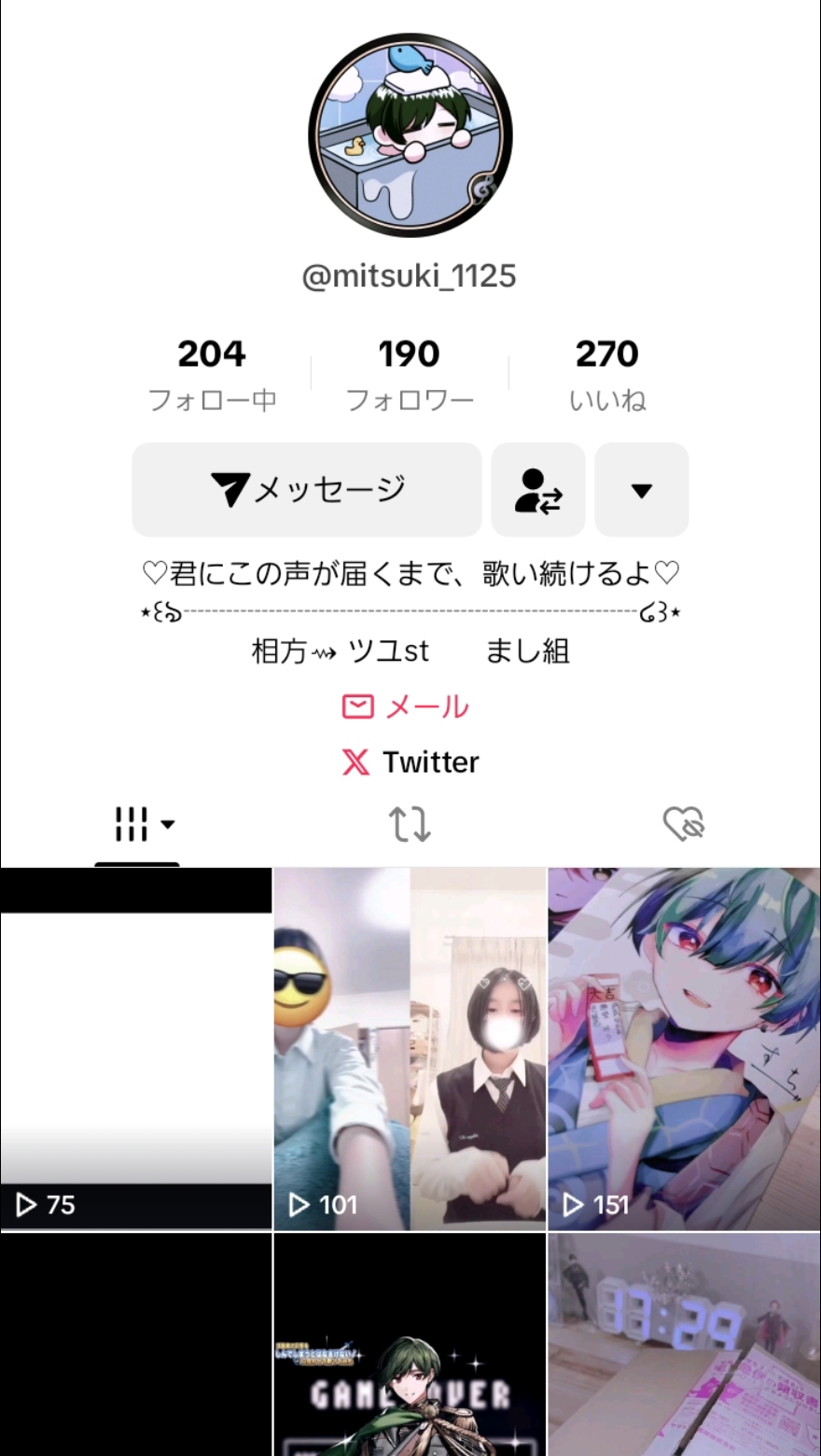Open the GAME OVER character video
The width and height of the screenshot is (821, 1456).
point(410,1353)
